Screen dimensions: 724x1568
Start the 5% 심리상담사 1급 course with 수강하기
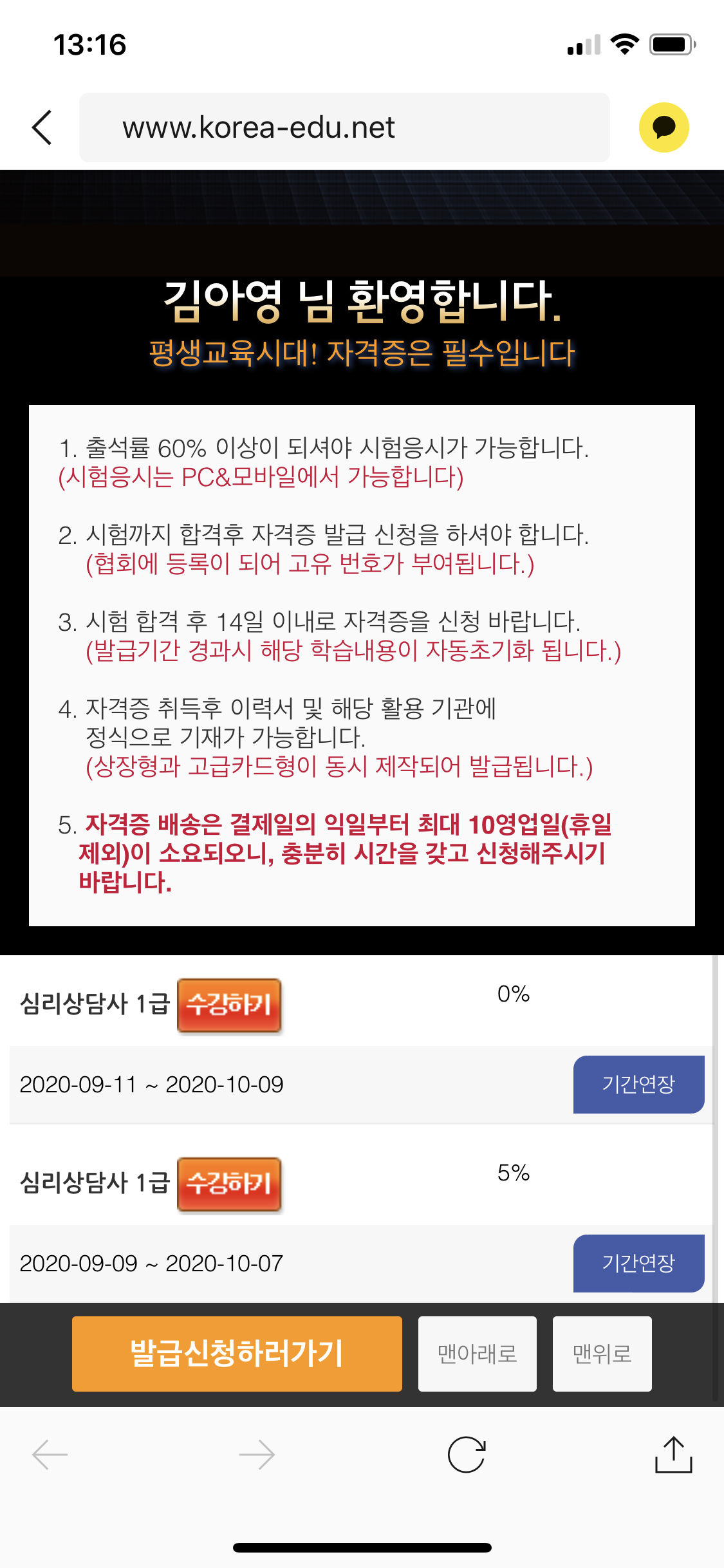[229, 1184]
